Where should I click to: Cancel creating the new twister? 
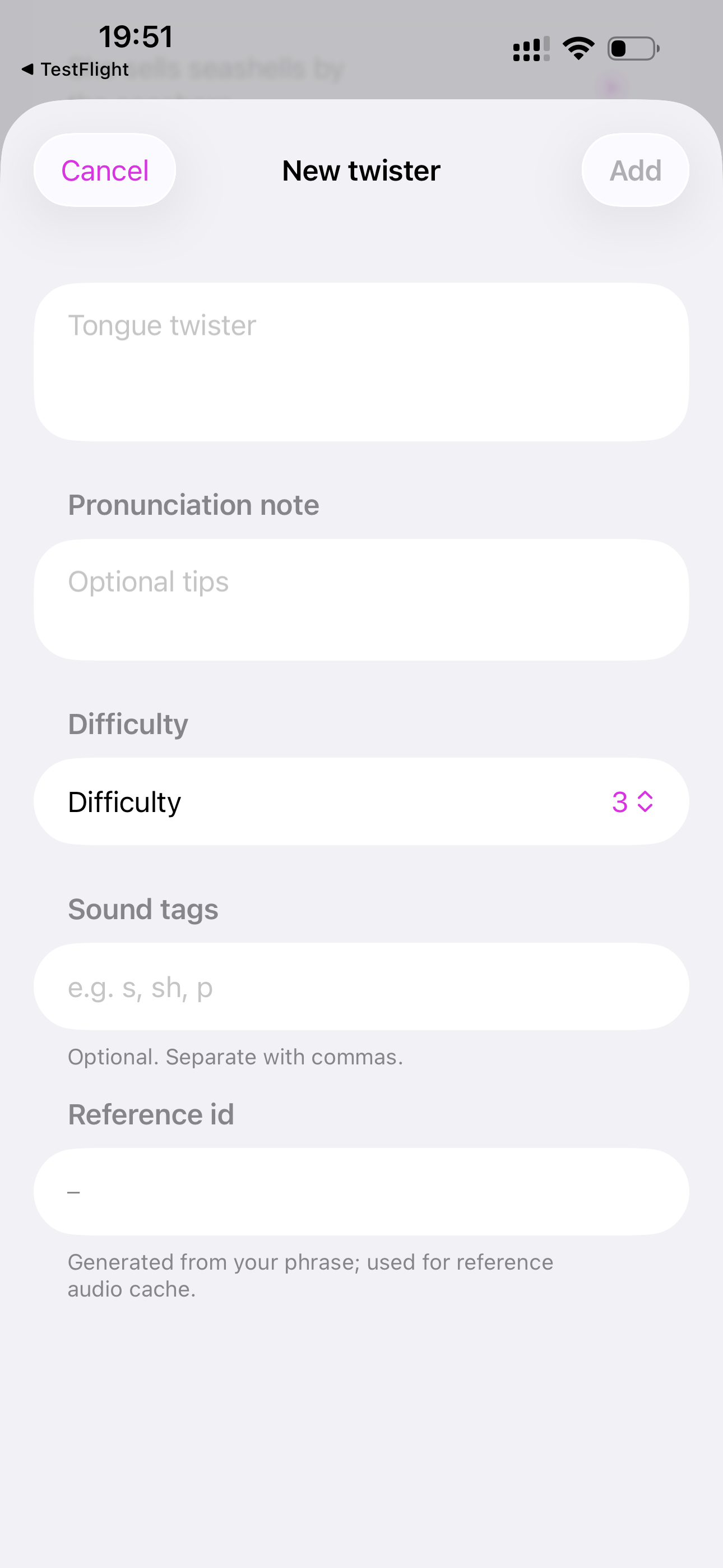click(x=104, y=170)
